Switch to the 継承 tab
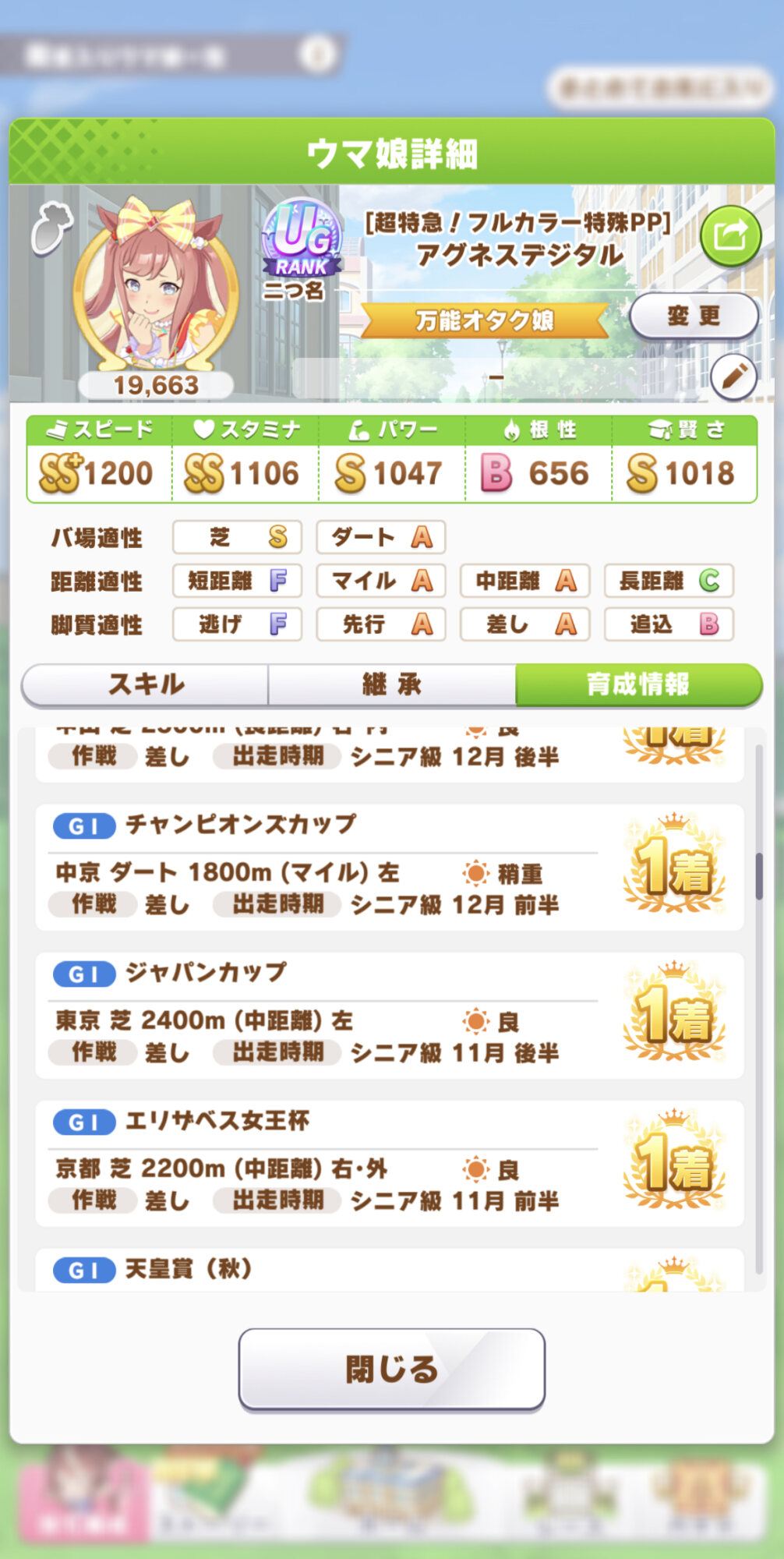 (391, 684)
